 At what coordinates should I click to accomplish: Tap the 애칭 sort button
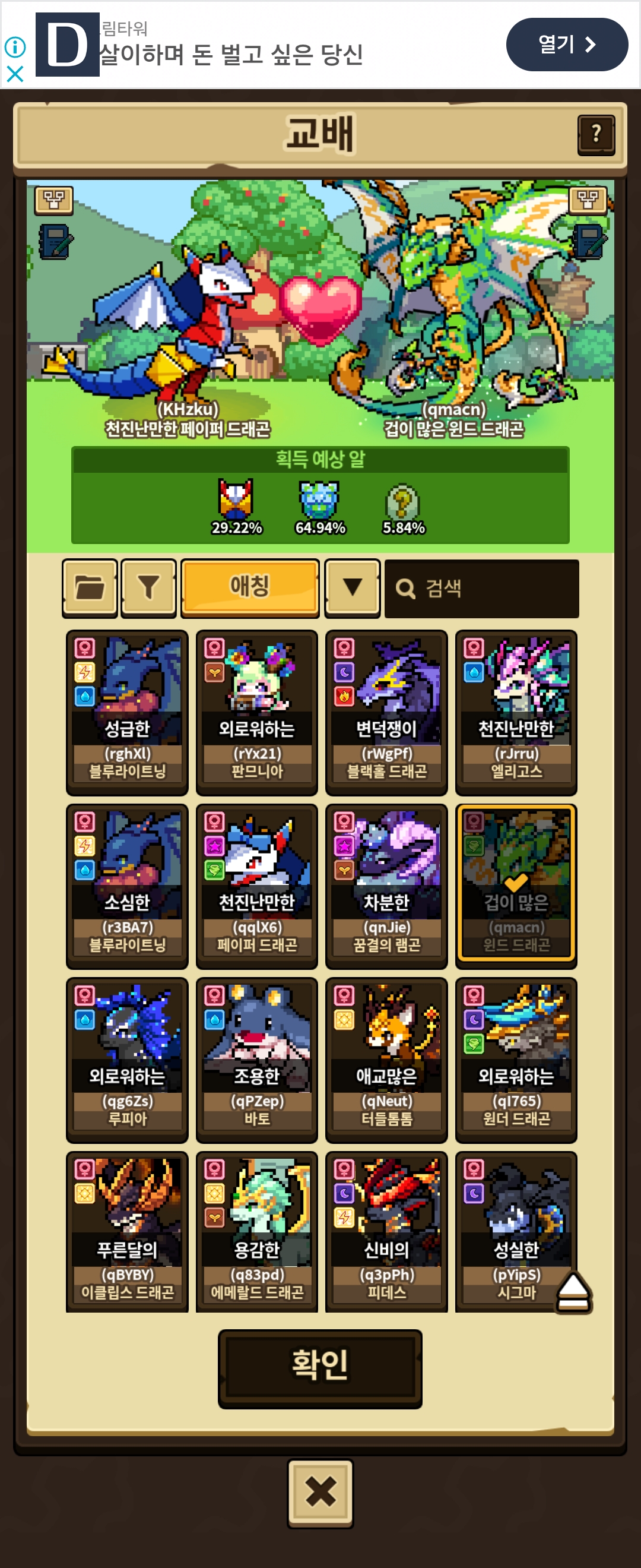coord(249,587)
